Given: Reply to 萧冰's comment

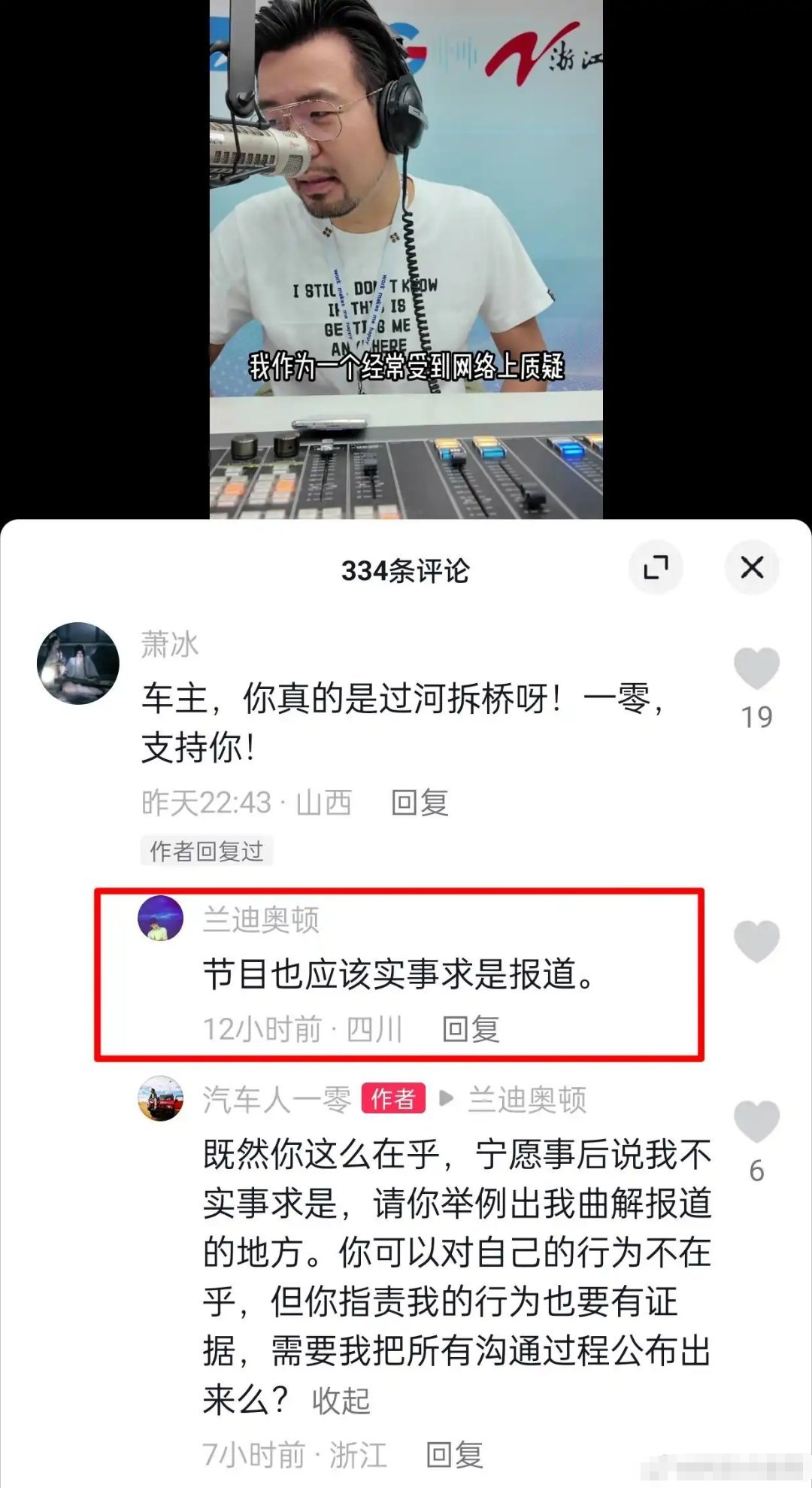Looking at the screenshot, I should tap(420, 803).
